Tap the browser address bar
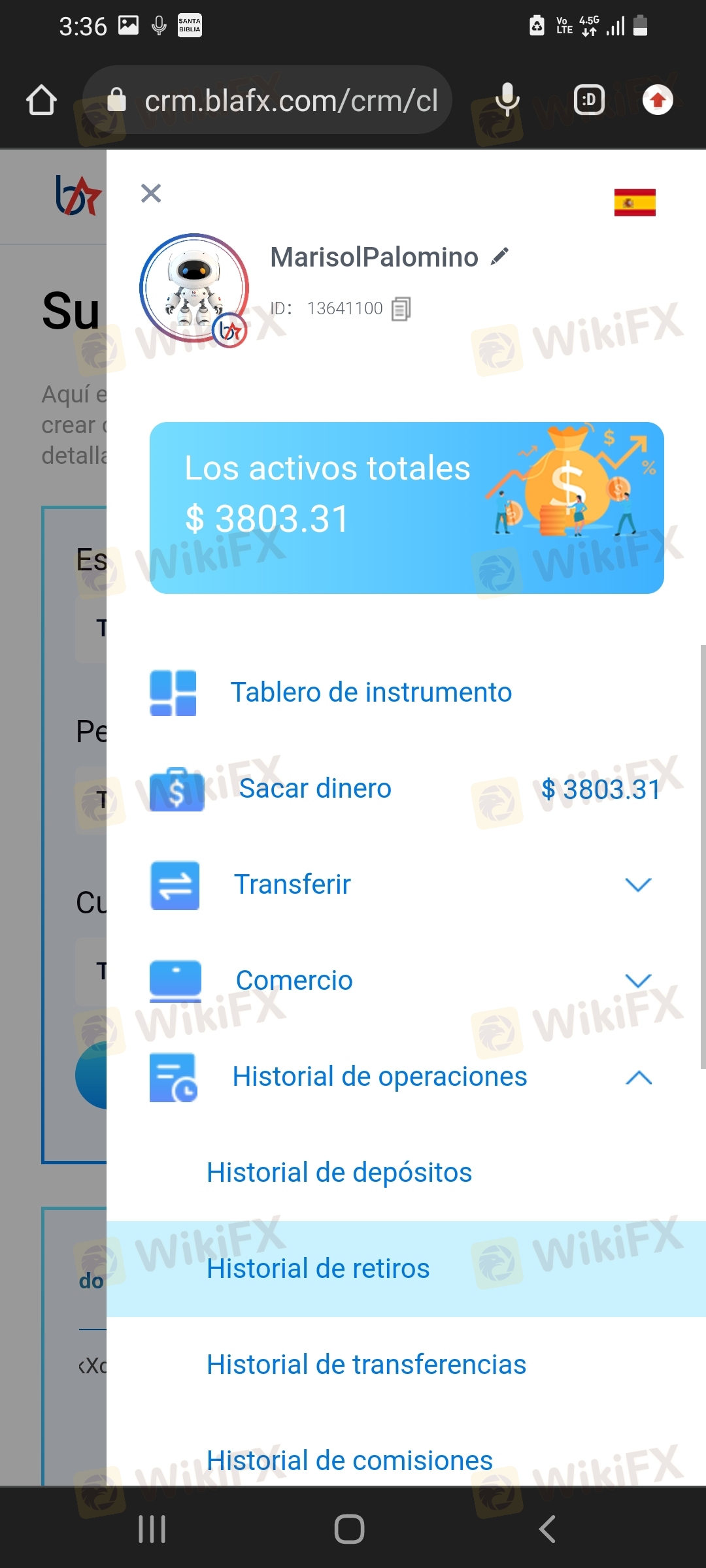 pyautogui.click(x=267, y=101)
